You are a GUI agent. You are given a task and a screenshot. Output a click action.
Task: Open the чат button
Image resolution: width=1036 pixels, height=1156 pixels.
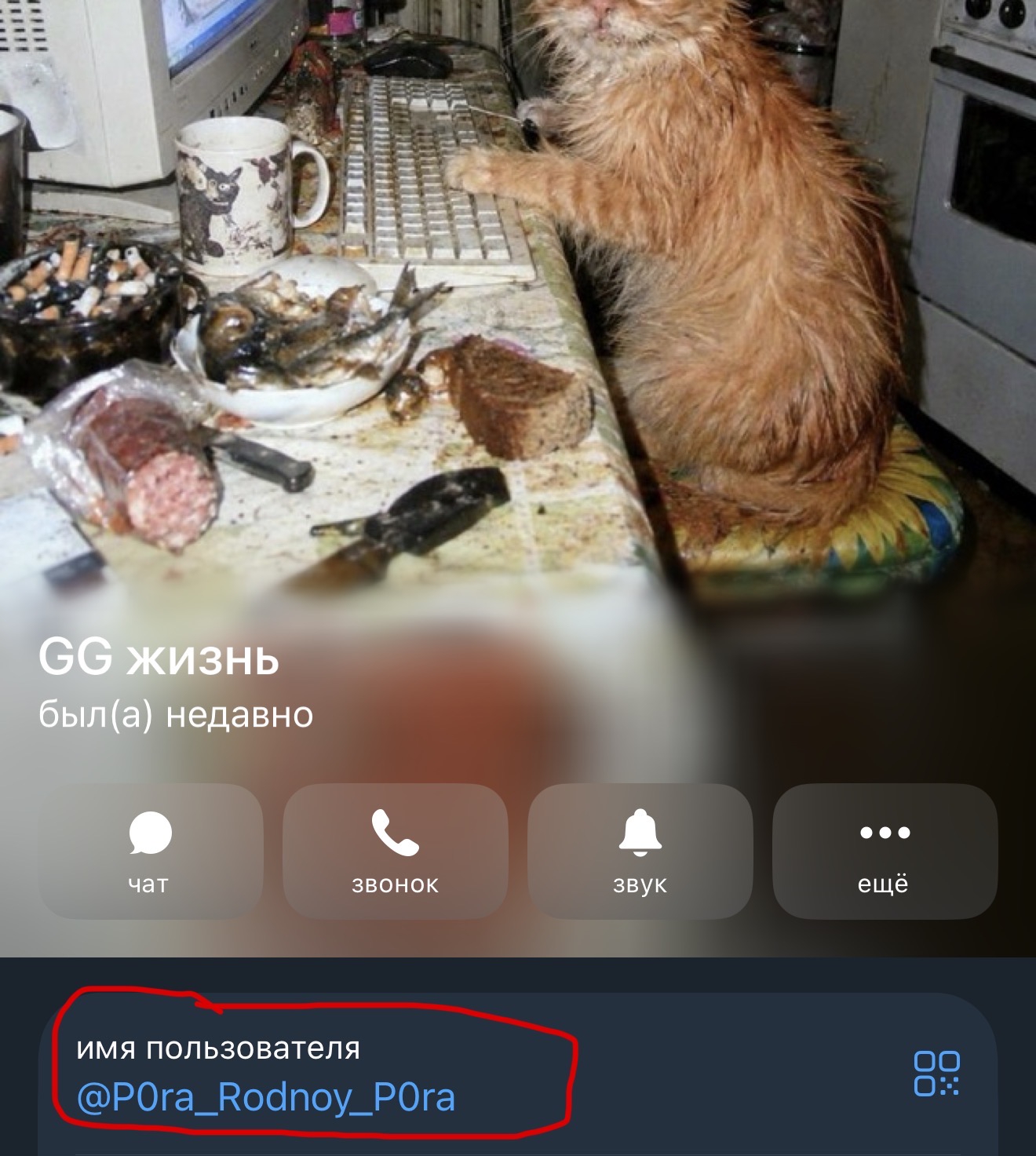pos(150,852)
